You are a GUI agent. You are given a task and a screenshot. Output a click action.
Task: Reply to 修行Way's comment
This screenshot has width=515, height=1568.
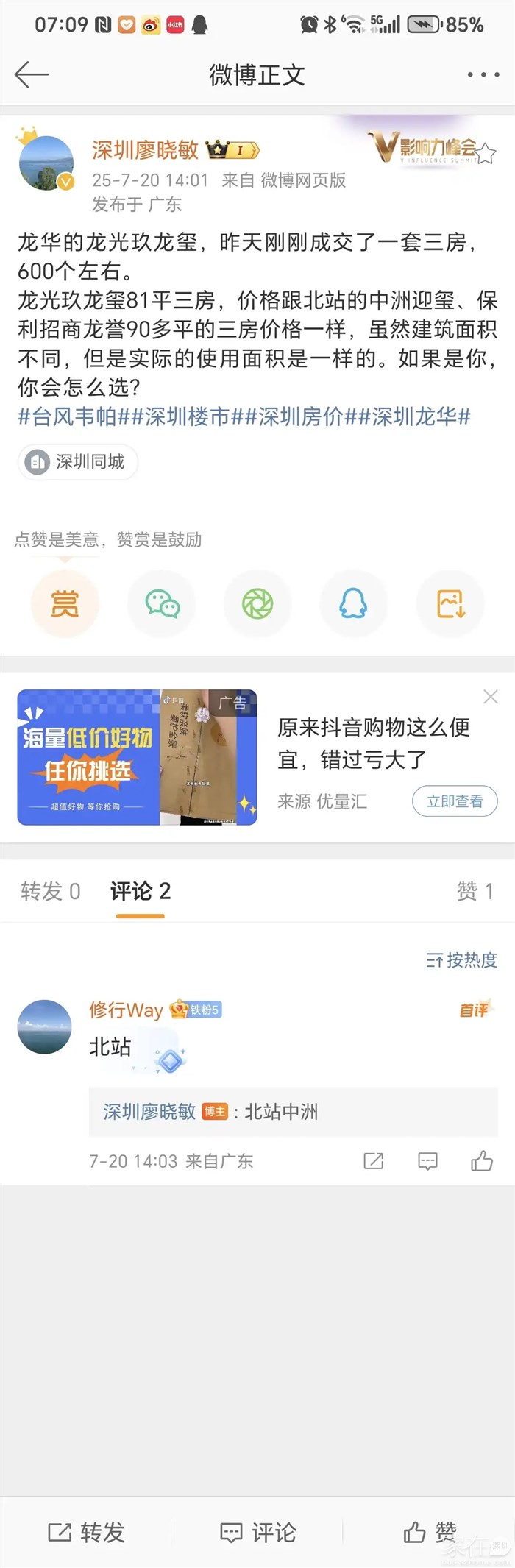click(x=427, y=1161)
